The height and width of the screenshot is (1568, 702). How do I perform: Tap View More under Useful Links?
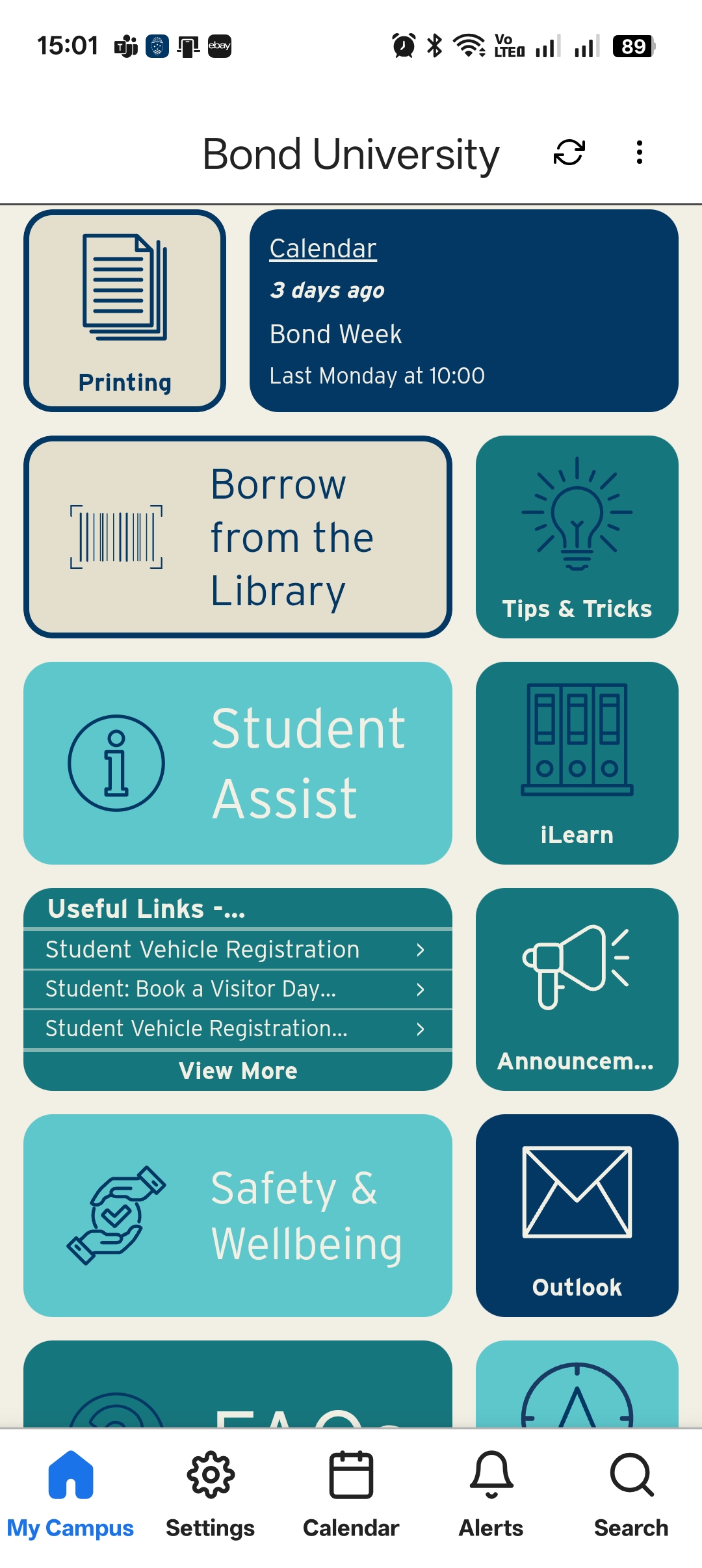238,1071
